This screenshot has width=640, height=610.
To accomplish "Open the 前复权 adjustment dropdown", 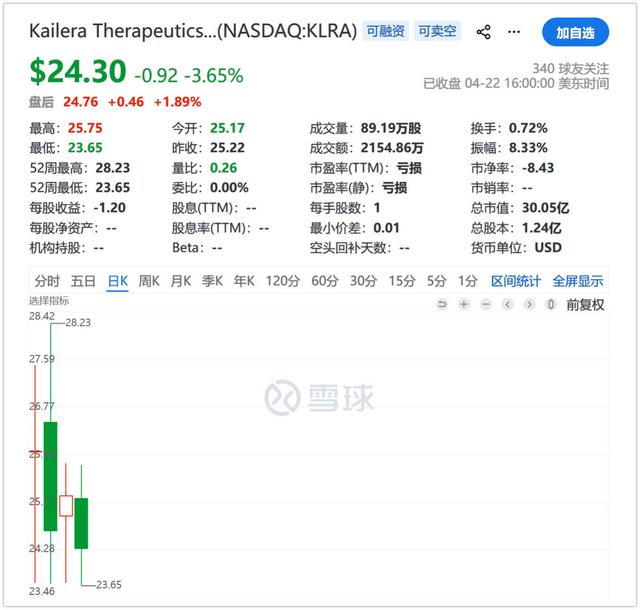I will (x=585, y=304).
